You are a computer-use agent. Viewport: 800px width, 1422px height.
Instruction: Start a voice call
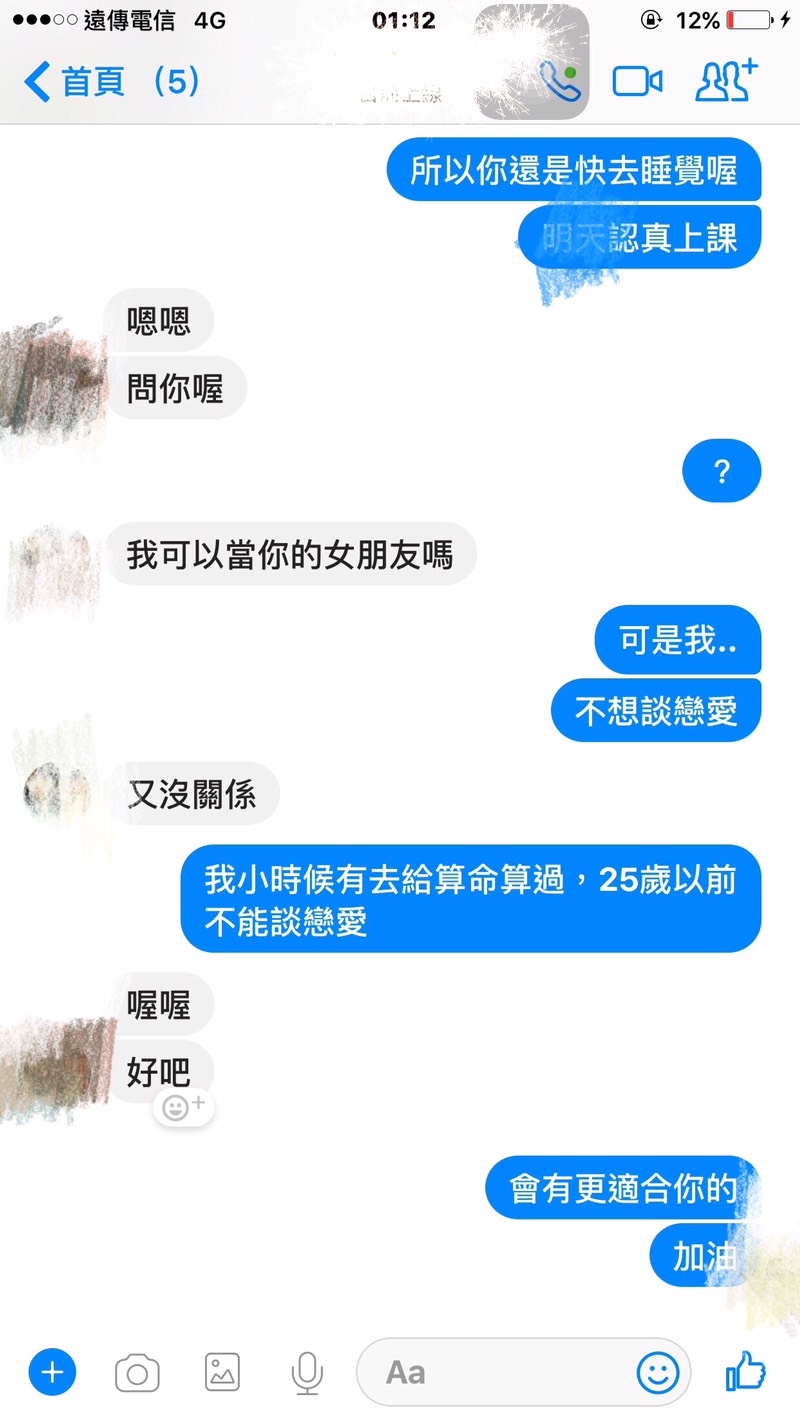pyautogui.click(x=558, y=80)
